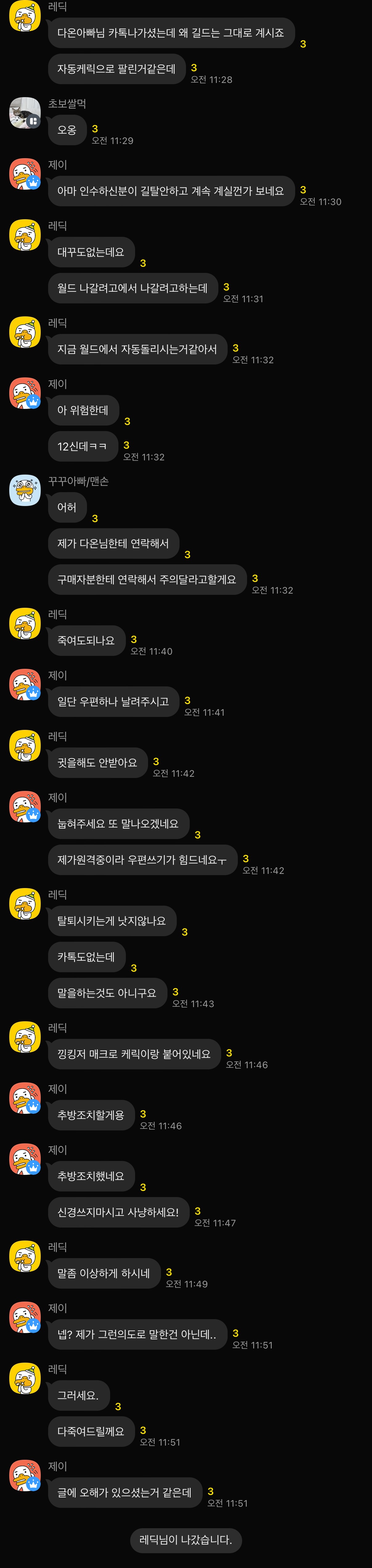Tap 제이's avatar beside '추방조치할게용'
The image size is (372, 1568).
[25, 1098]
